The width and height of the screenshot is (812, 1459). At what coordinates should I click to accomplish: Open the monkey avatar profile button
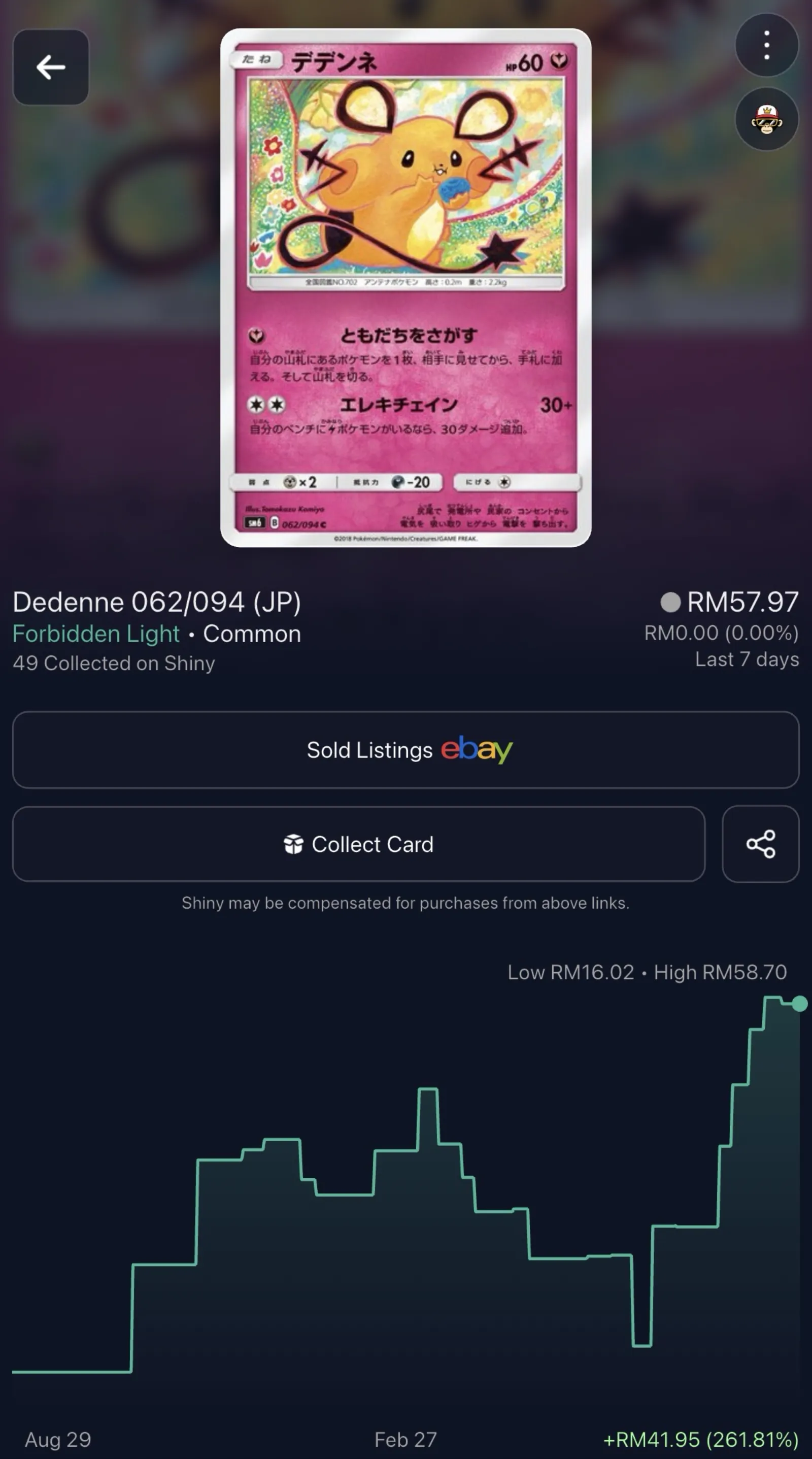[767, 119]
